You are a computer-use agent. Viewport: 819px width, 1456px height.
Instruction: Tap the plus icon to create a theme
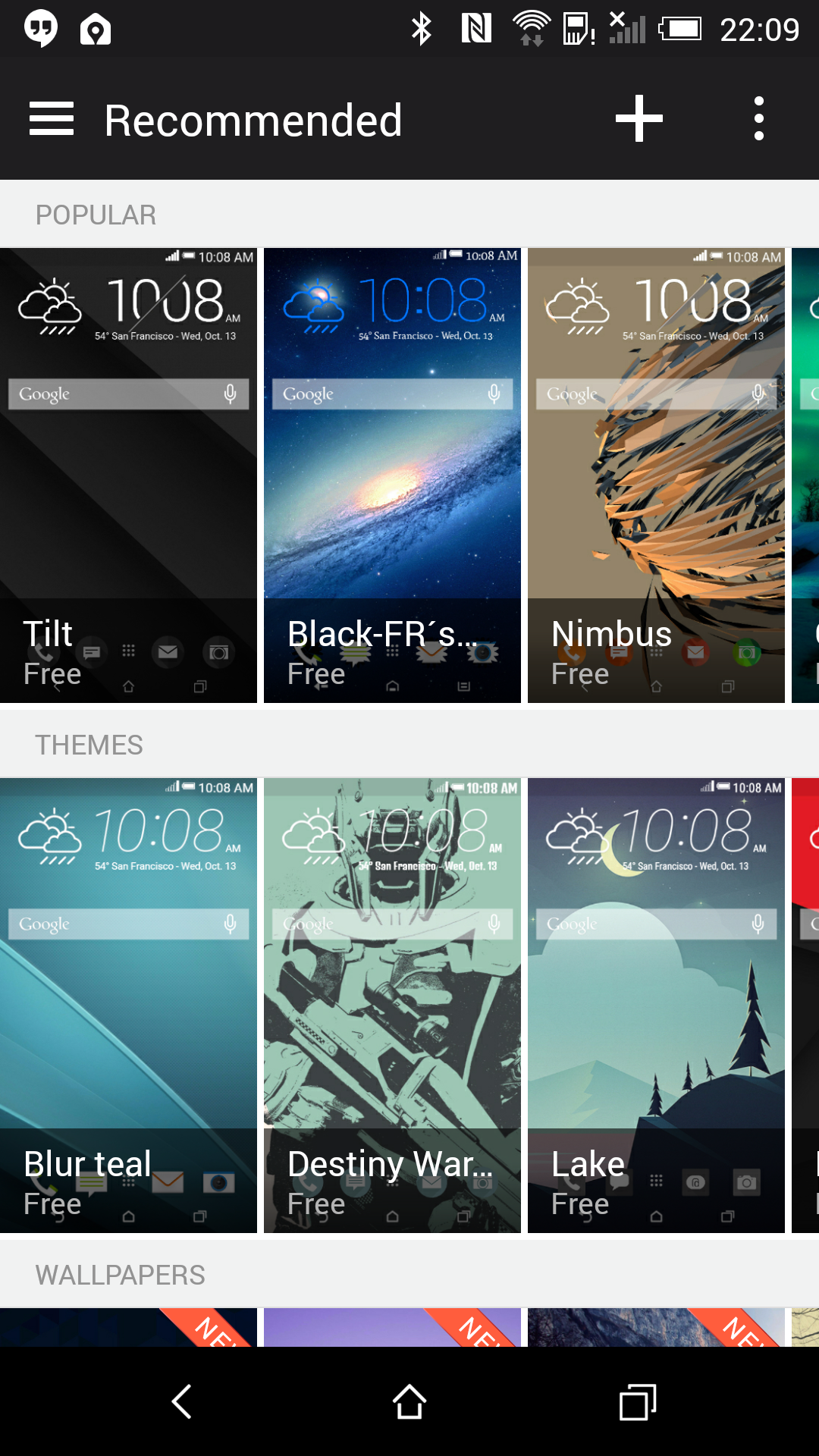(x=639, y=118)
